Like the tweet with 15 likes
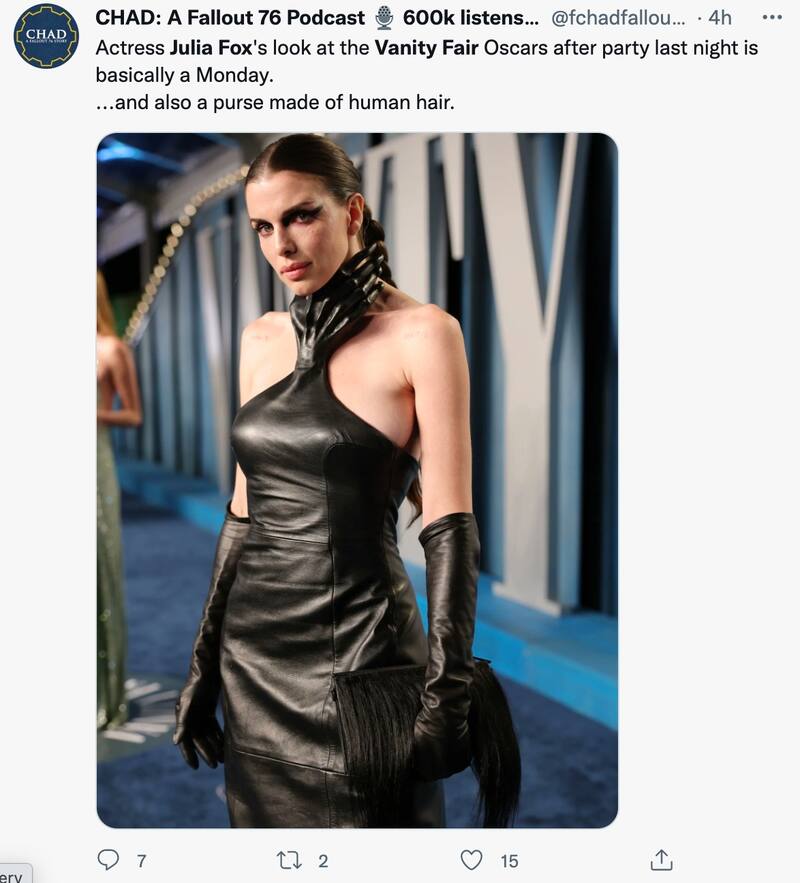The image size is (800, 883). tap(471, 859)
